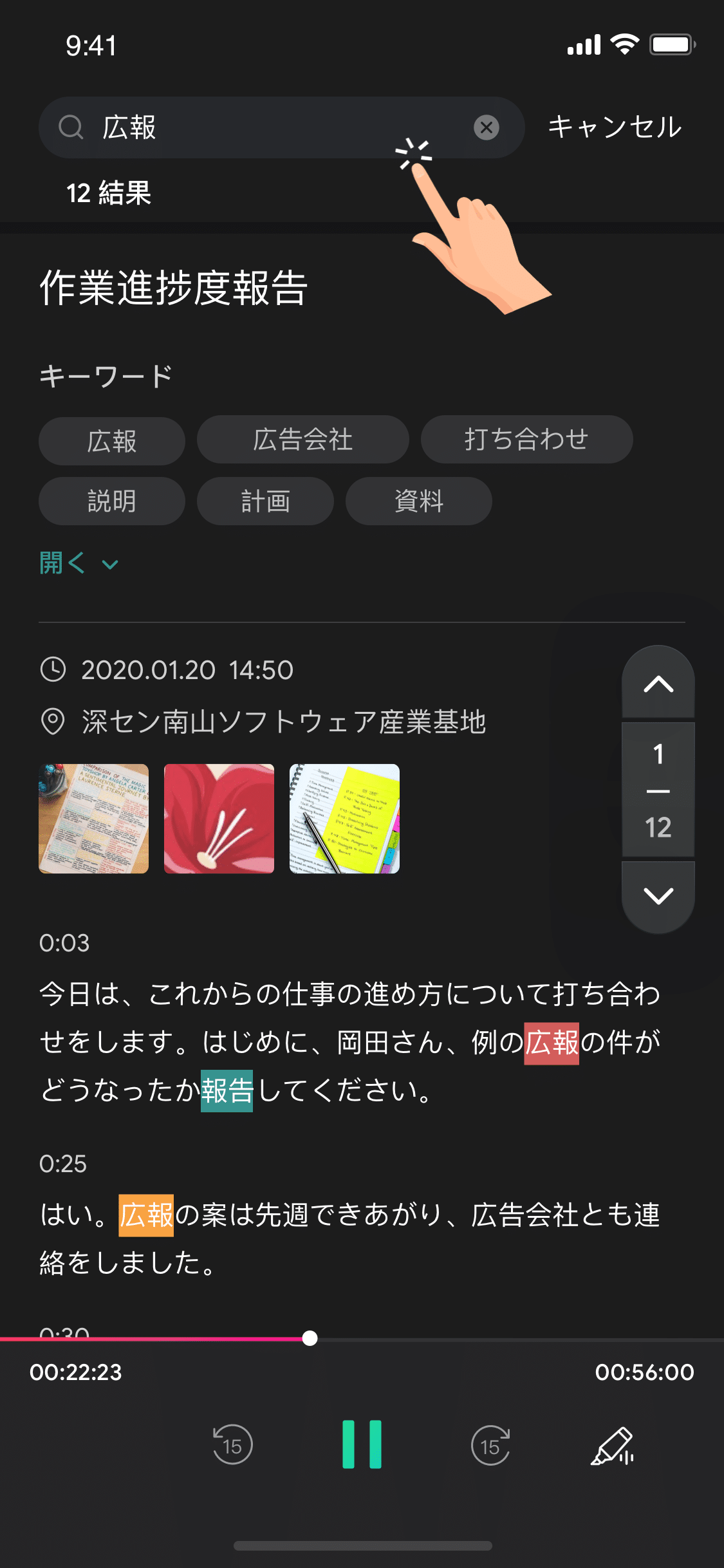Image resolution: width=724 pixels, height=1568 pixels.
Task: Select the 広告会社 keyword chip
Action: 302,440
